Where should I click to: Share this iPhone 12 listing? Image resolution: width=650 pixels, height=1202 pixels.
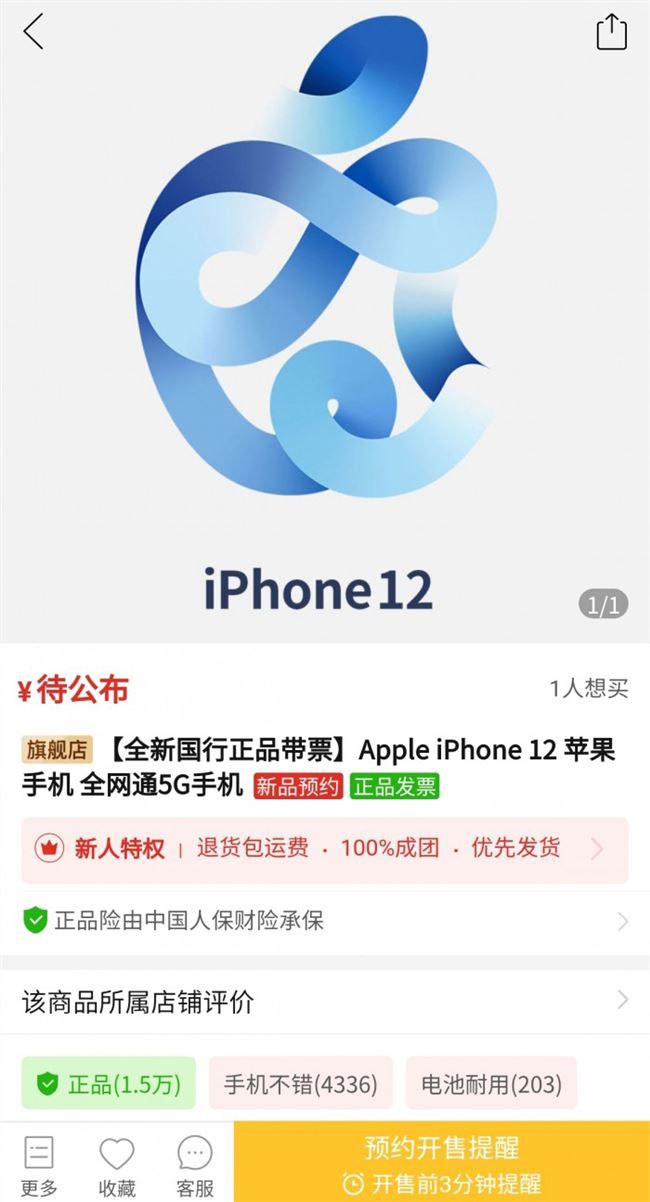(611, 32)
